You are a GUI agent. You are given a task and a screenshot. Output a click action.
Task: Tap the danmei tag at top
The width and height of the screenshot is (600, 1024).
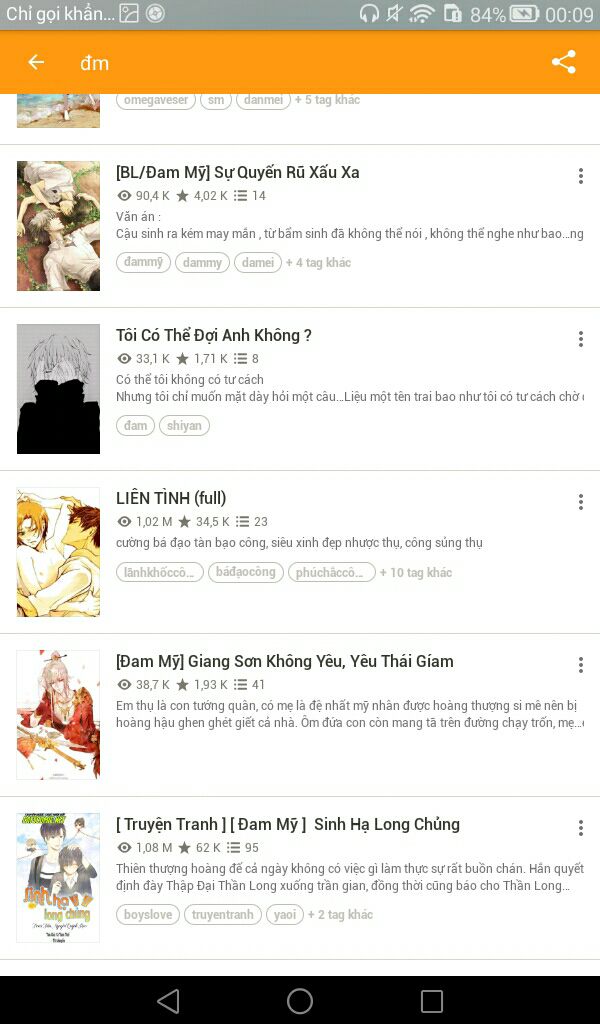(x=263, y=100)
